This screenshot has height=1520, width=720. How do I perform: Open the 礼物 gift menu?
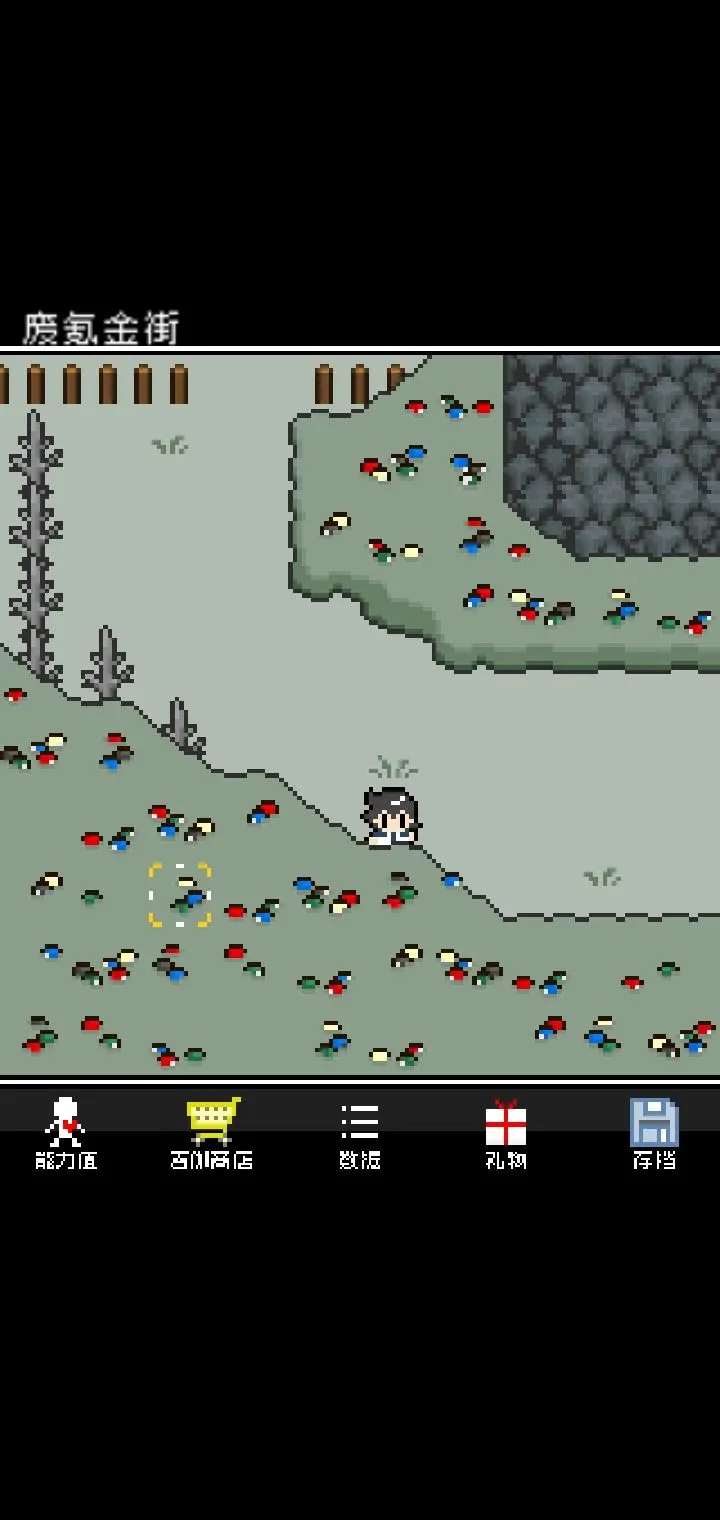tap(506, 1133)
